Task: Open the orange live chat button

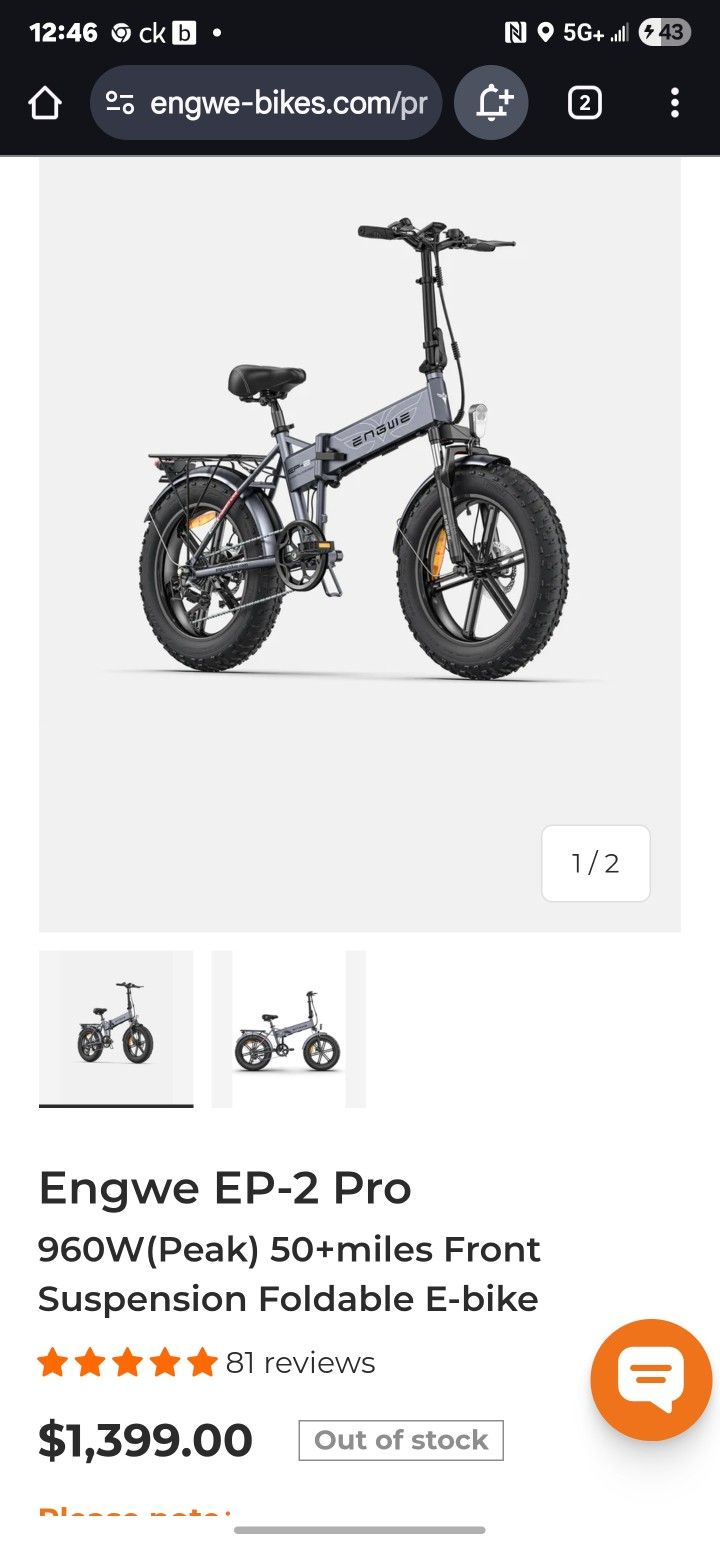Action: pos(651,1380)
